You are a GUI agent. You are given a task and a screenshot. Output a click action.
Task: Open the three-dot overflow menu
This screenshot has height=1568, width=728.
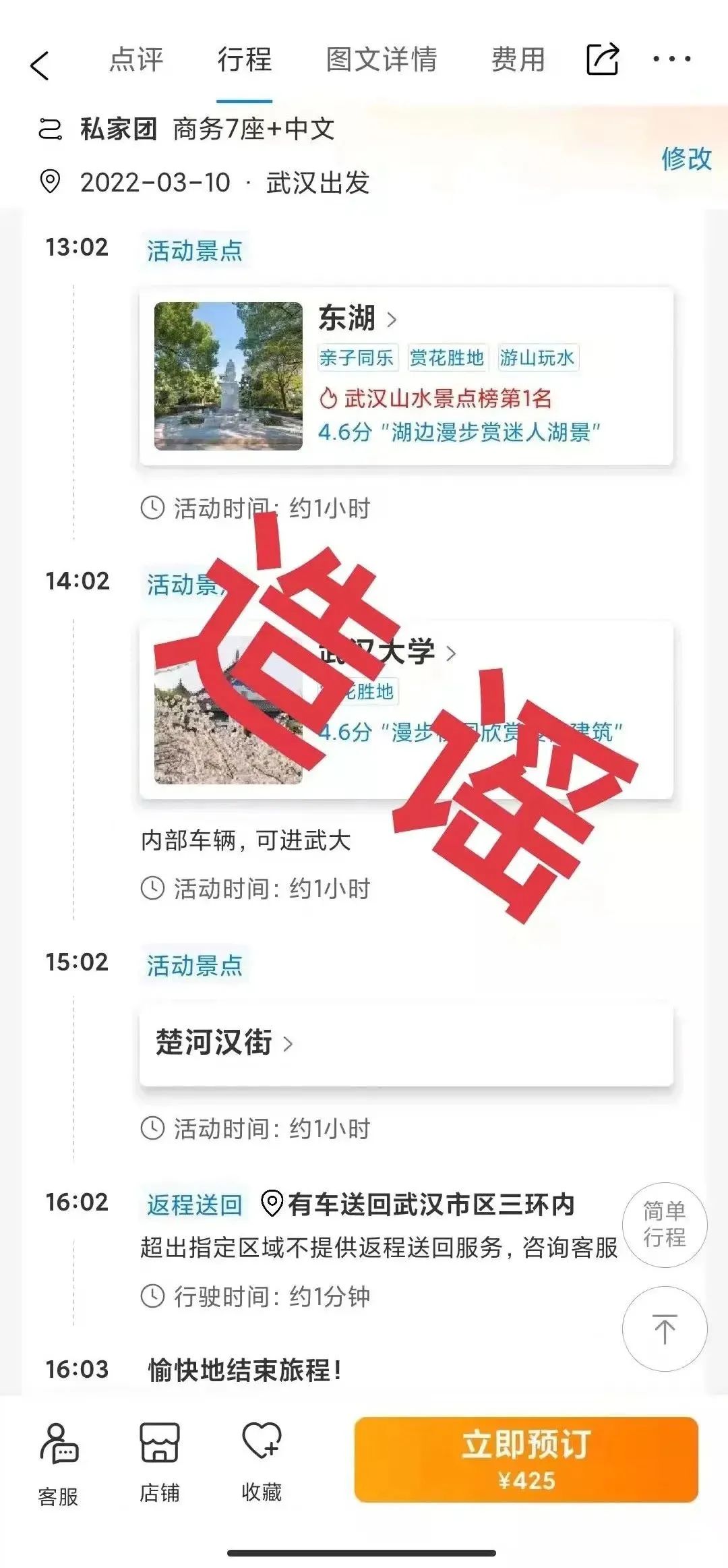pos(672,59)
